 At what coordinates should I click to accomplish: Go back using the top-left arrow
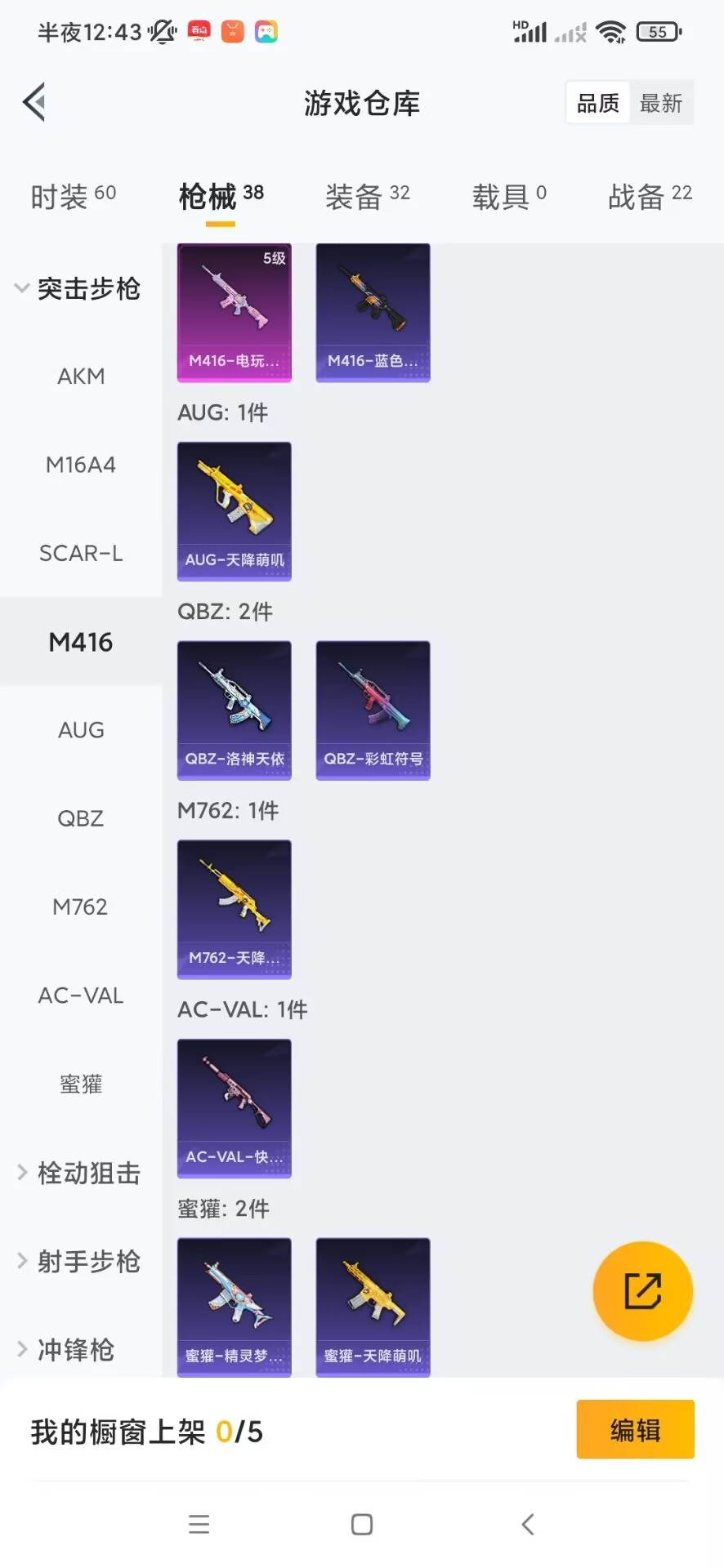point(34,103)
